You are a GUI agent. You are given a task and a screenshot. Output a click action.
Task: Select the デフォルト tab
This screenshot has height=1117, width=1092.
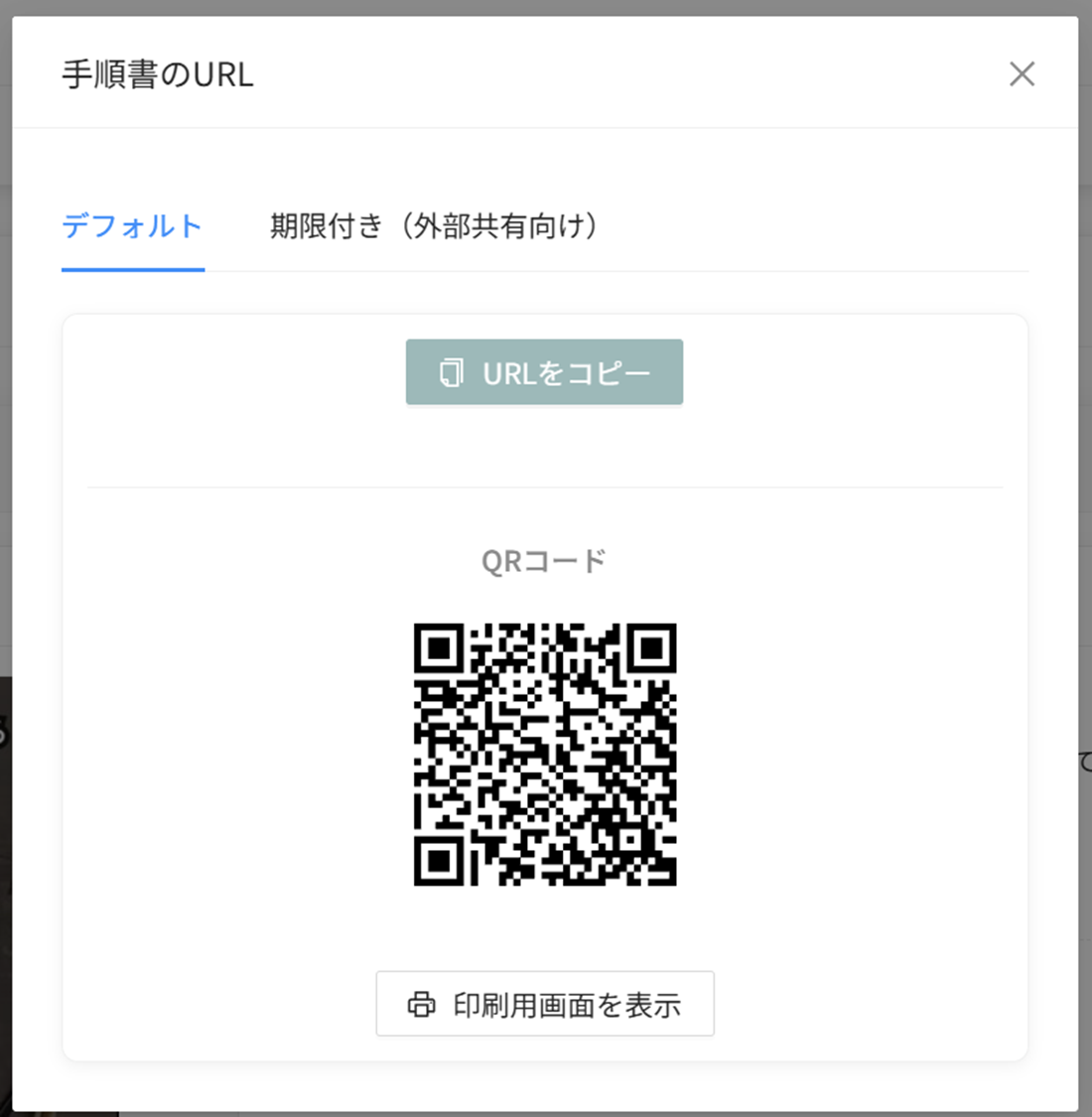click(133, 226)
